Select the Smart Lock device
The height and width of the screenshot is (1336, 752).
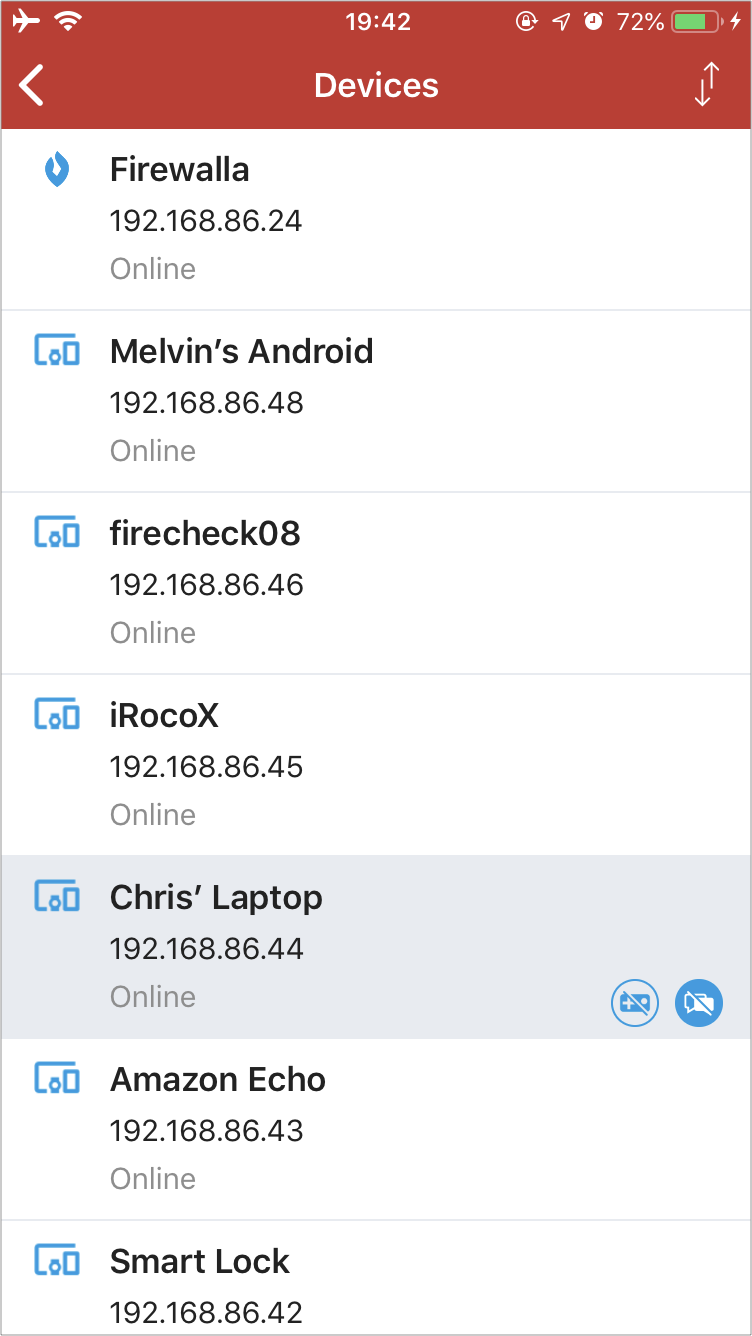(x=376, y=1278)
